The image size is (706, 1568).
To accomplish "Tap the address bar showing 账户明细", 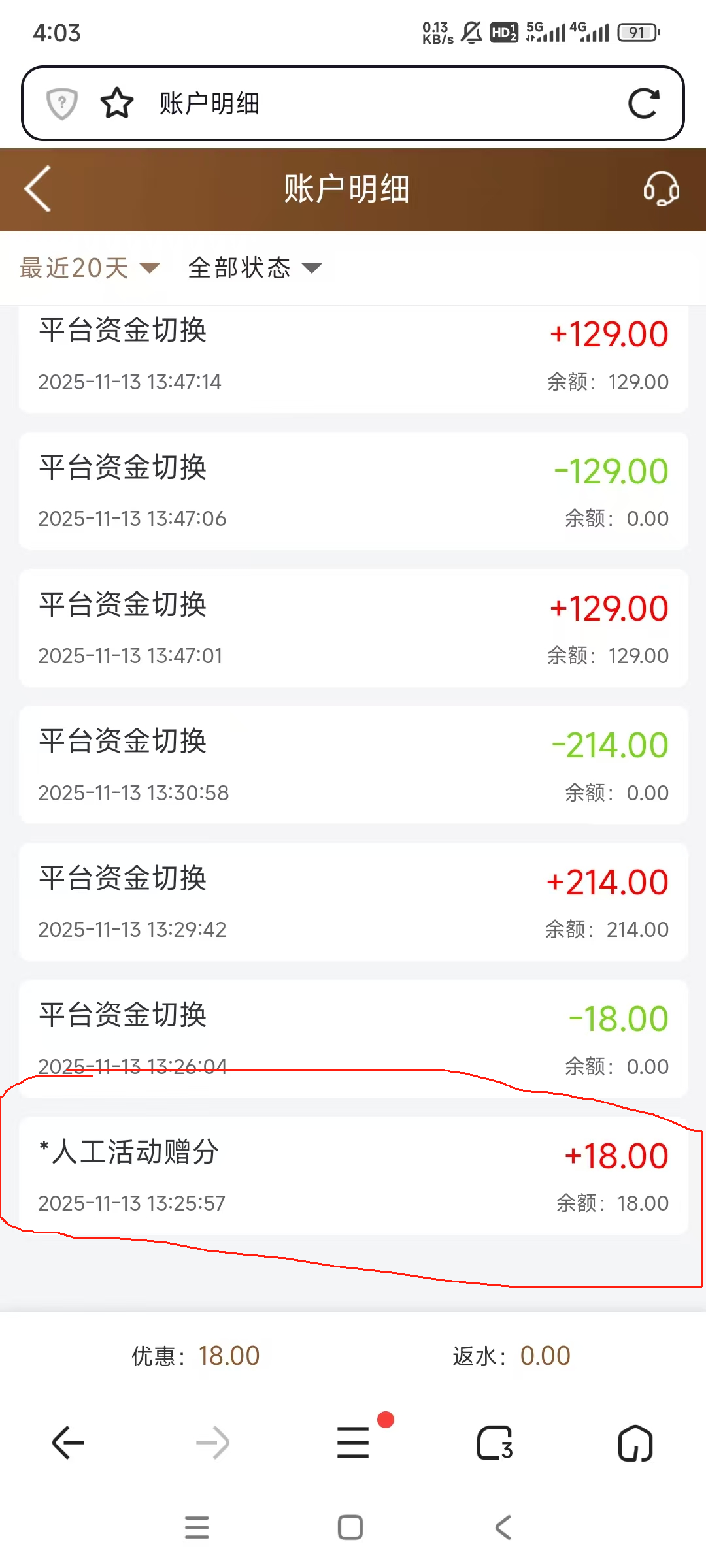I will click(x=366, y=103).
